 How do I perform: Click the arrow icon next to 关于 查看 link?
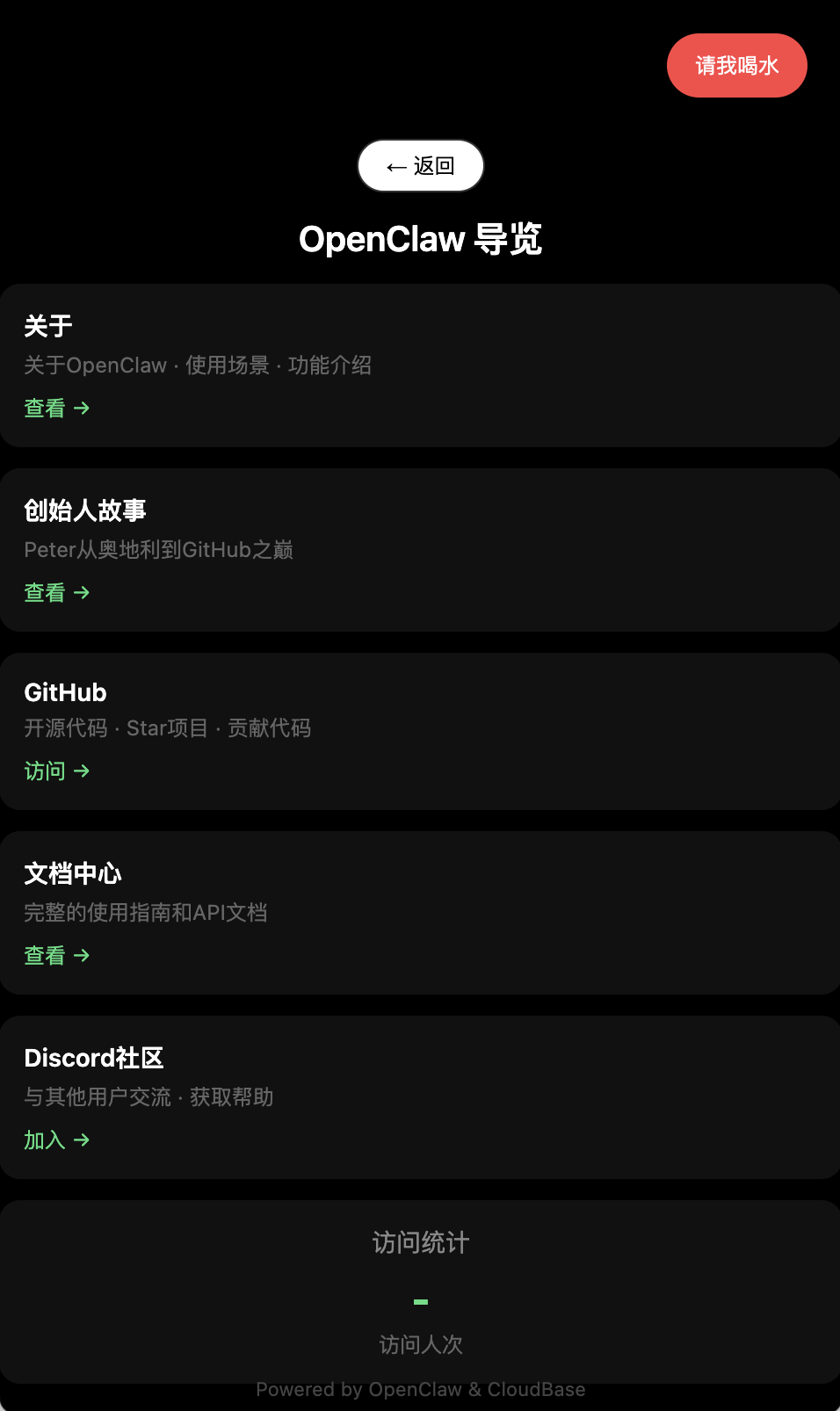click(82, 408)
